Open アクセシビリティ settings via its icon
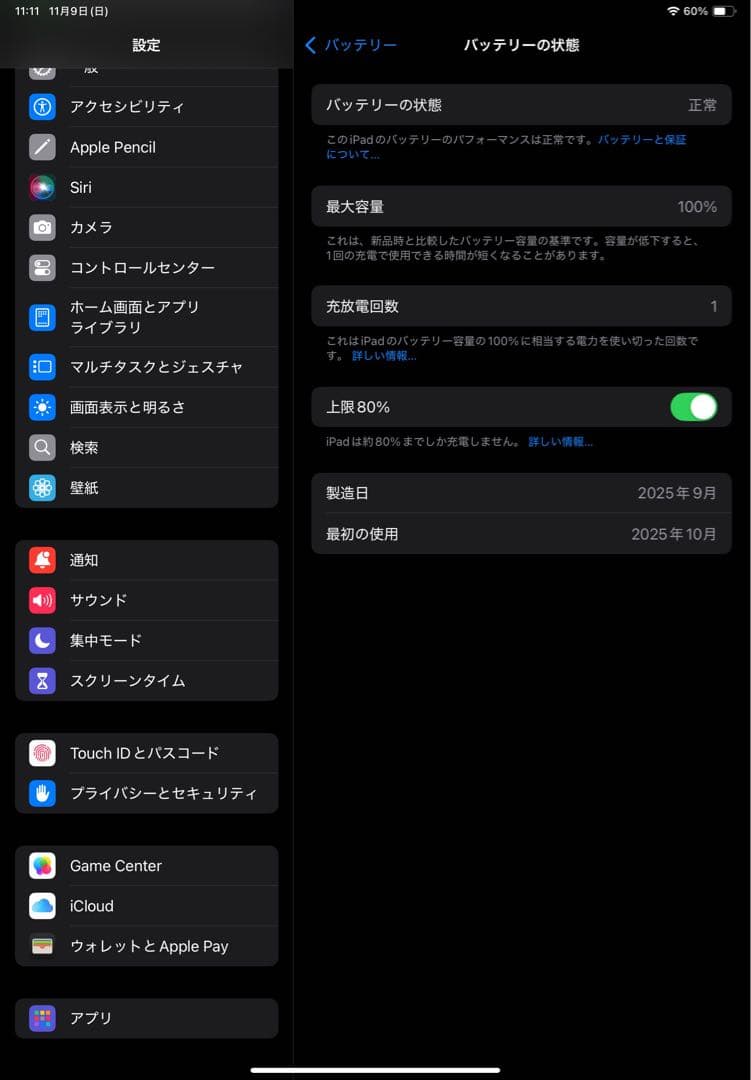The width and height of the screenshot is (751, 1080). [41, 106]
